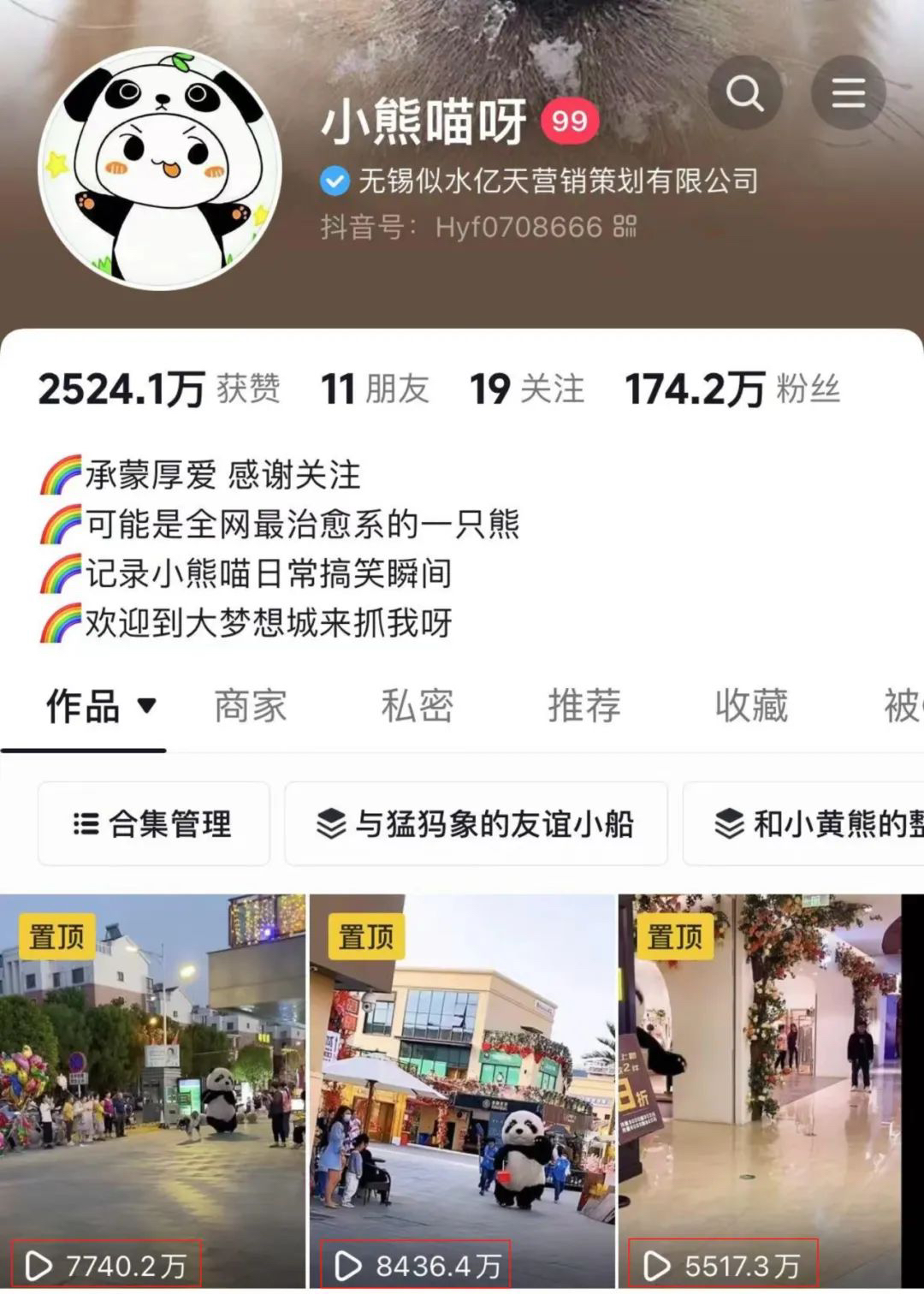Open 合集管理 collection management
924x1294 pixels.
[x=154, y=823]
